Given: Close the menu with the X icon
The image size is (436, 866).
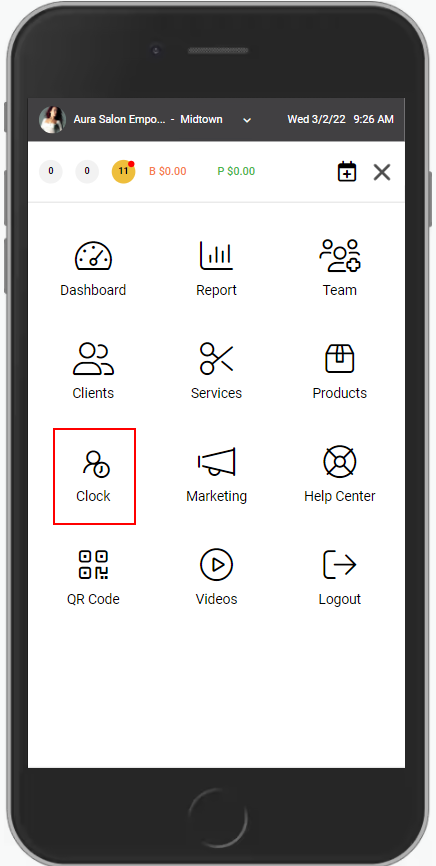Looking at the screenshot, I should click(x=382, y=172).
